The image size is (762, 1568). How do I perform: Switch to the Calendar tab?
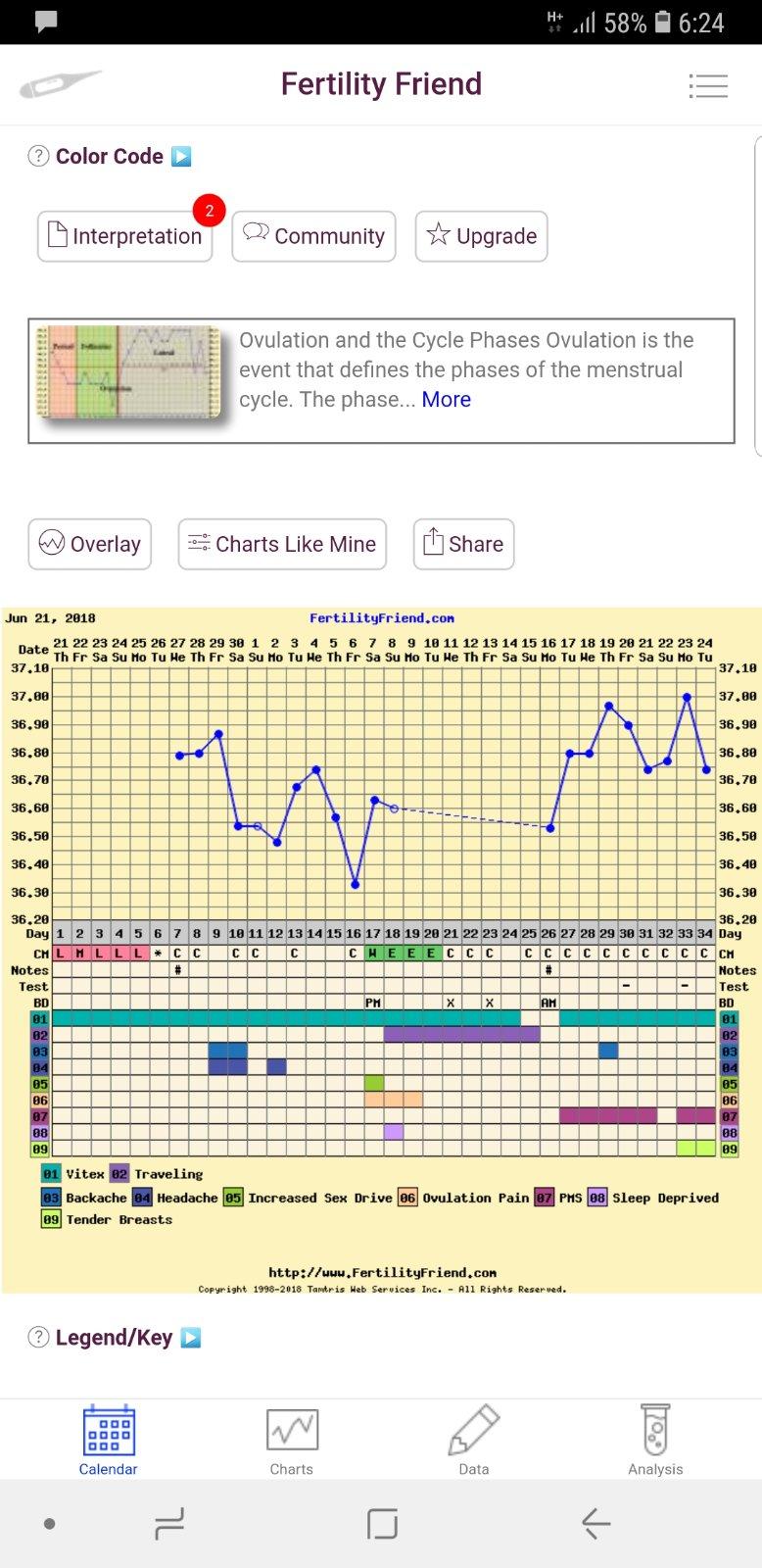[x=108, y=1439]
